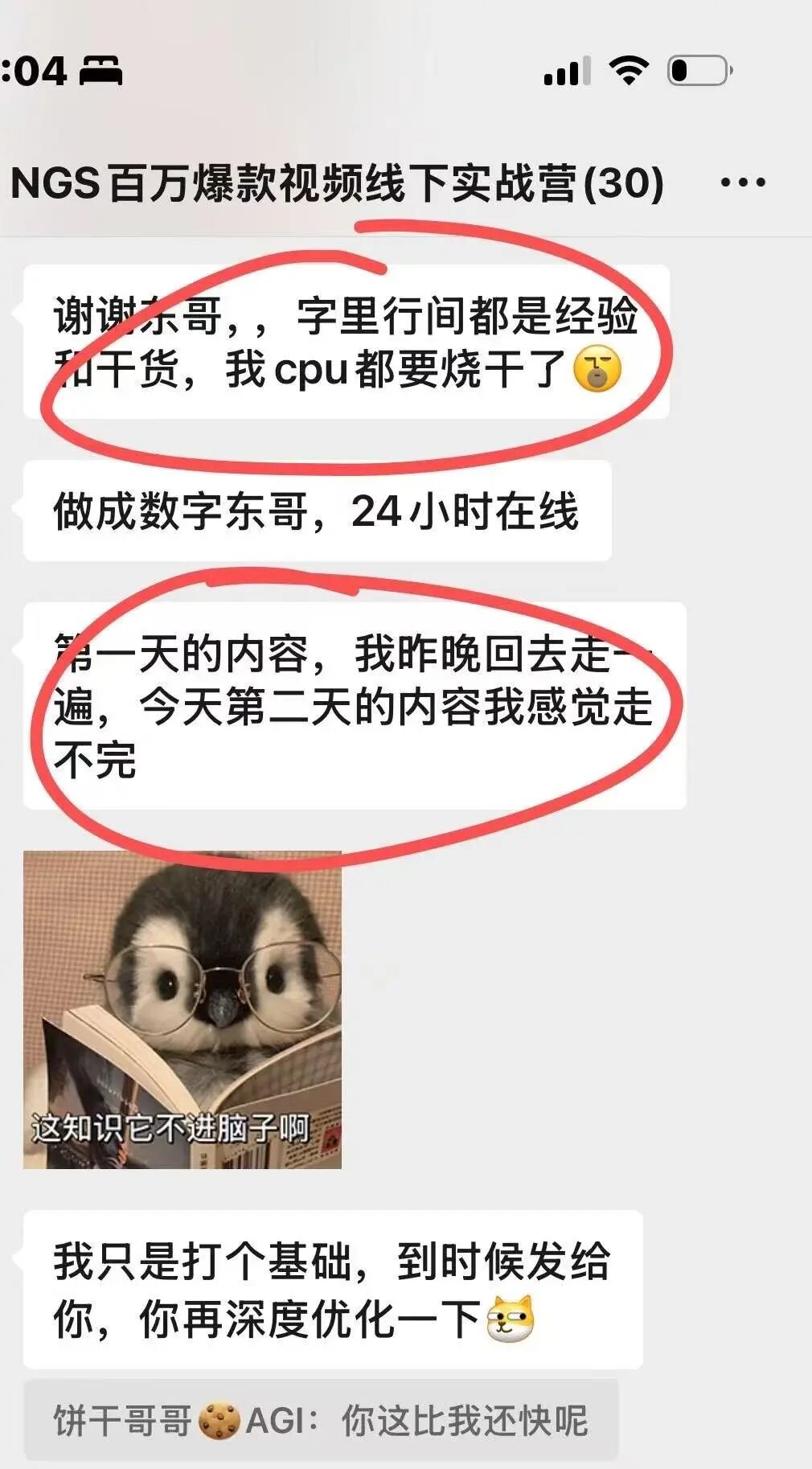Jump to quoted message from 饼干哥哥
The width and height of the screenshot is (812, 1469).
point(321,1421)
